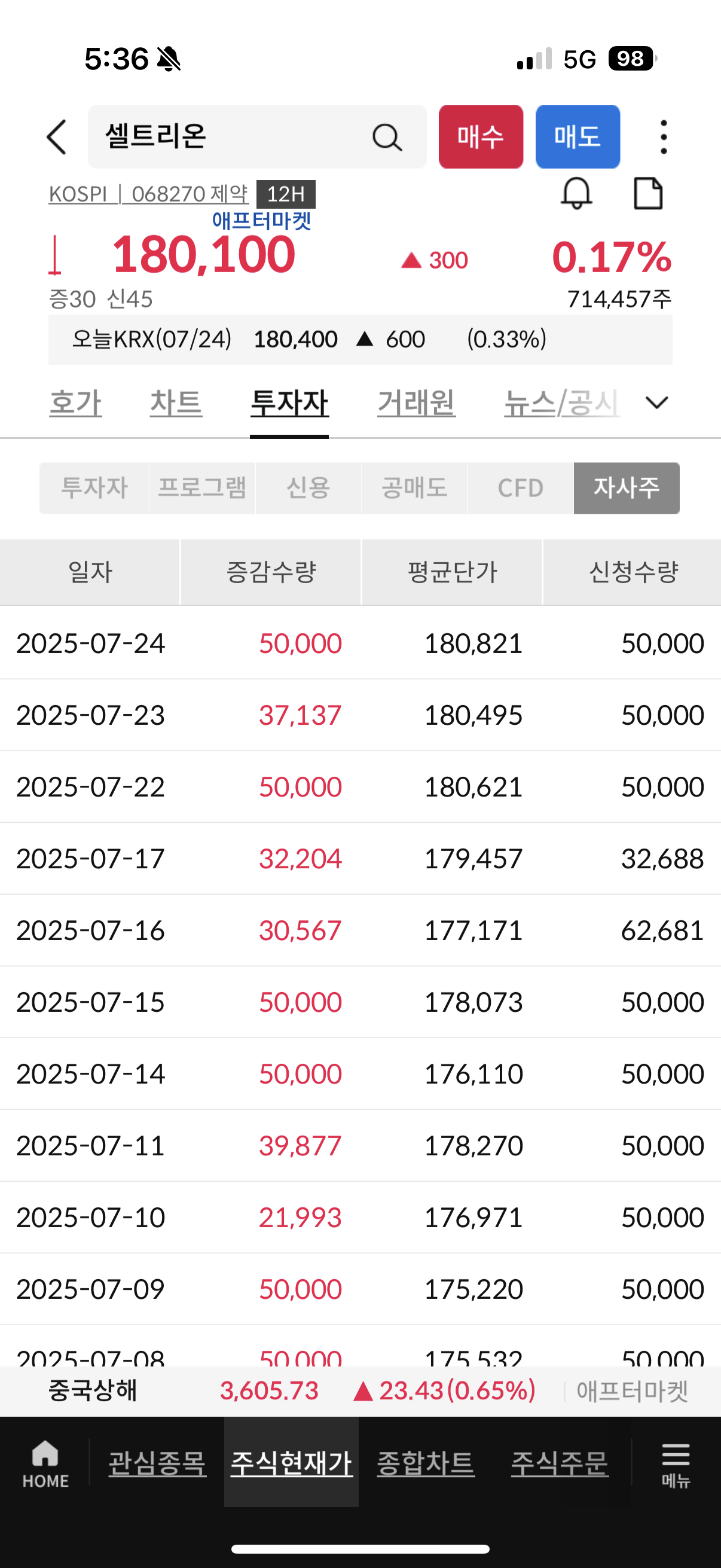This screenshot has width=721, height=1568.
Task: Select the 프로그램 filter option
Action: click(x=202, y=487)
